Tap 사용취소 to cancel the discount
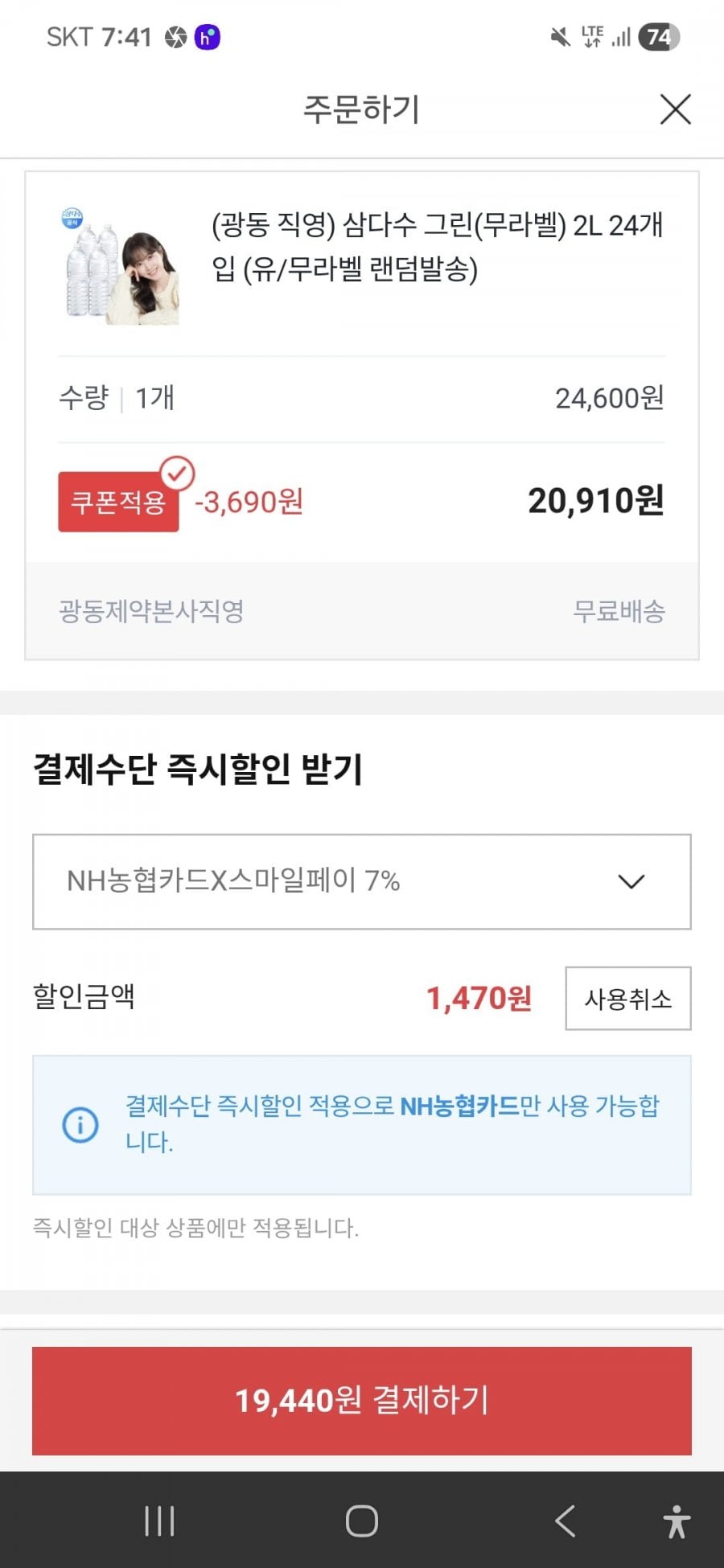The width and height of the screenshot is (724, 1568). pos(627,999)
